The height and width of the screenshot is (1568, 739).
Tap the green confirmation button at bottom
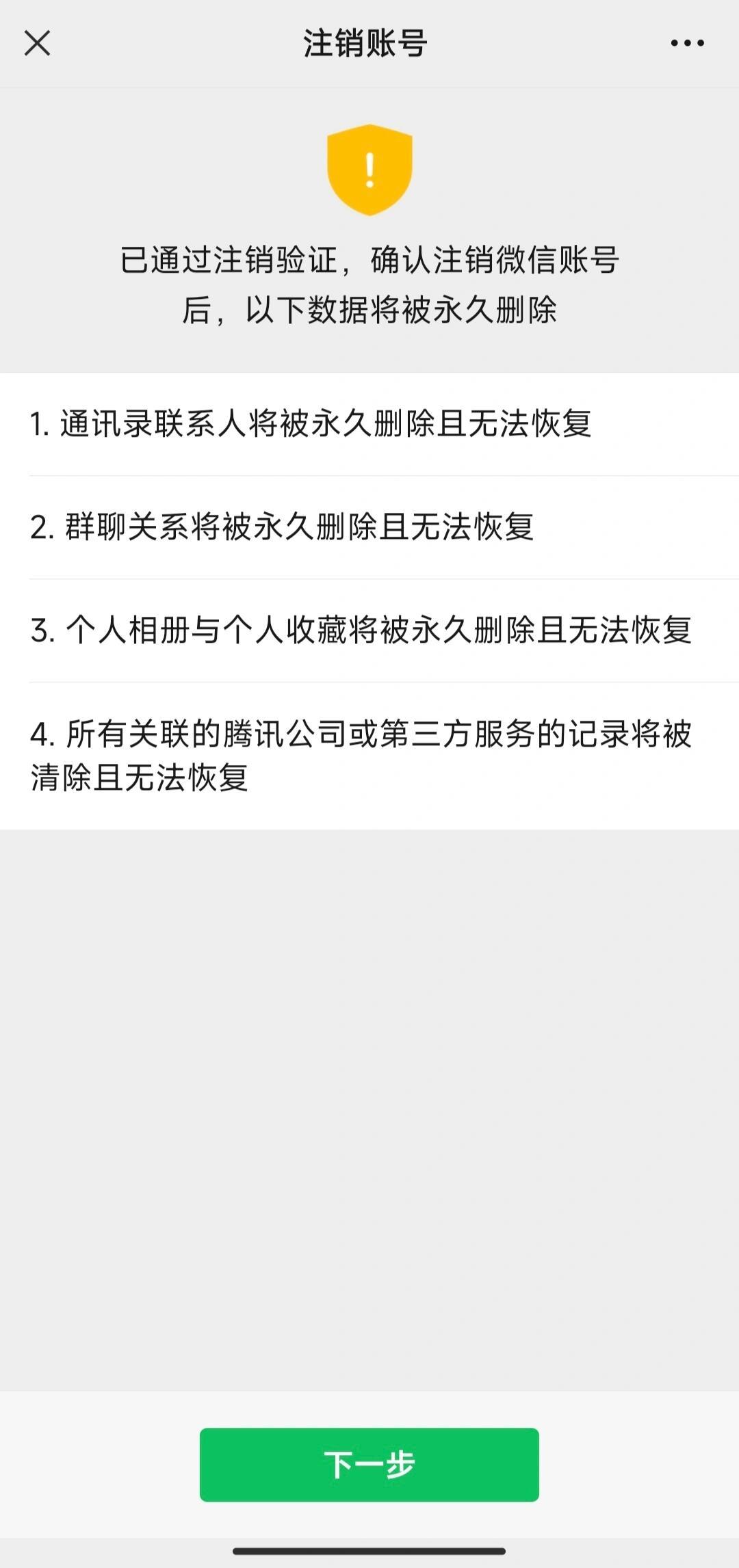pos(369,1463)
